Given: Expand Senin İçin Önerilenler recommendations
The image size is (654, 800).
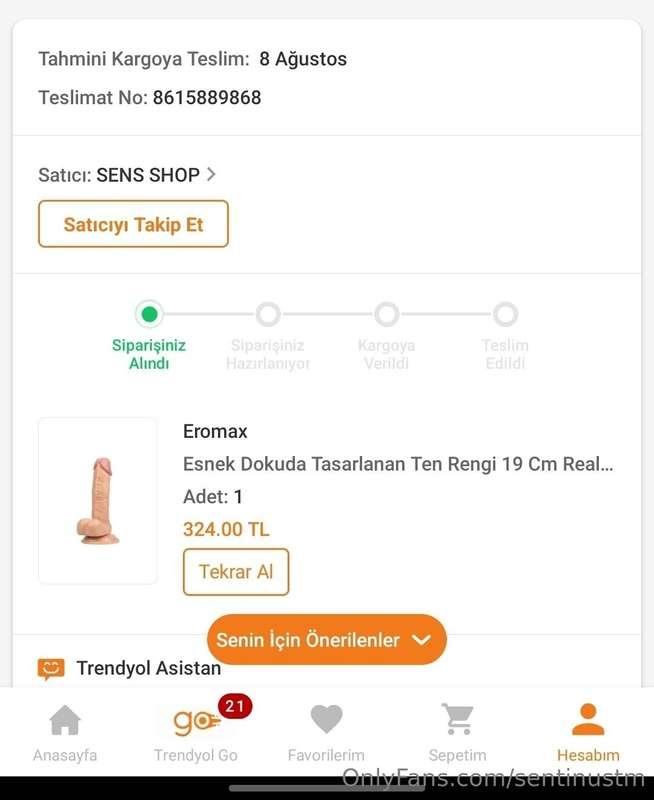Looking at the screenshot, I should tap(326, 640).
